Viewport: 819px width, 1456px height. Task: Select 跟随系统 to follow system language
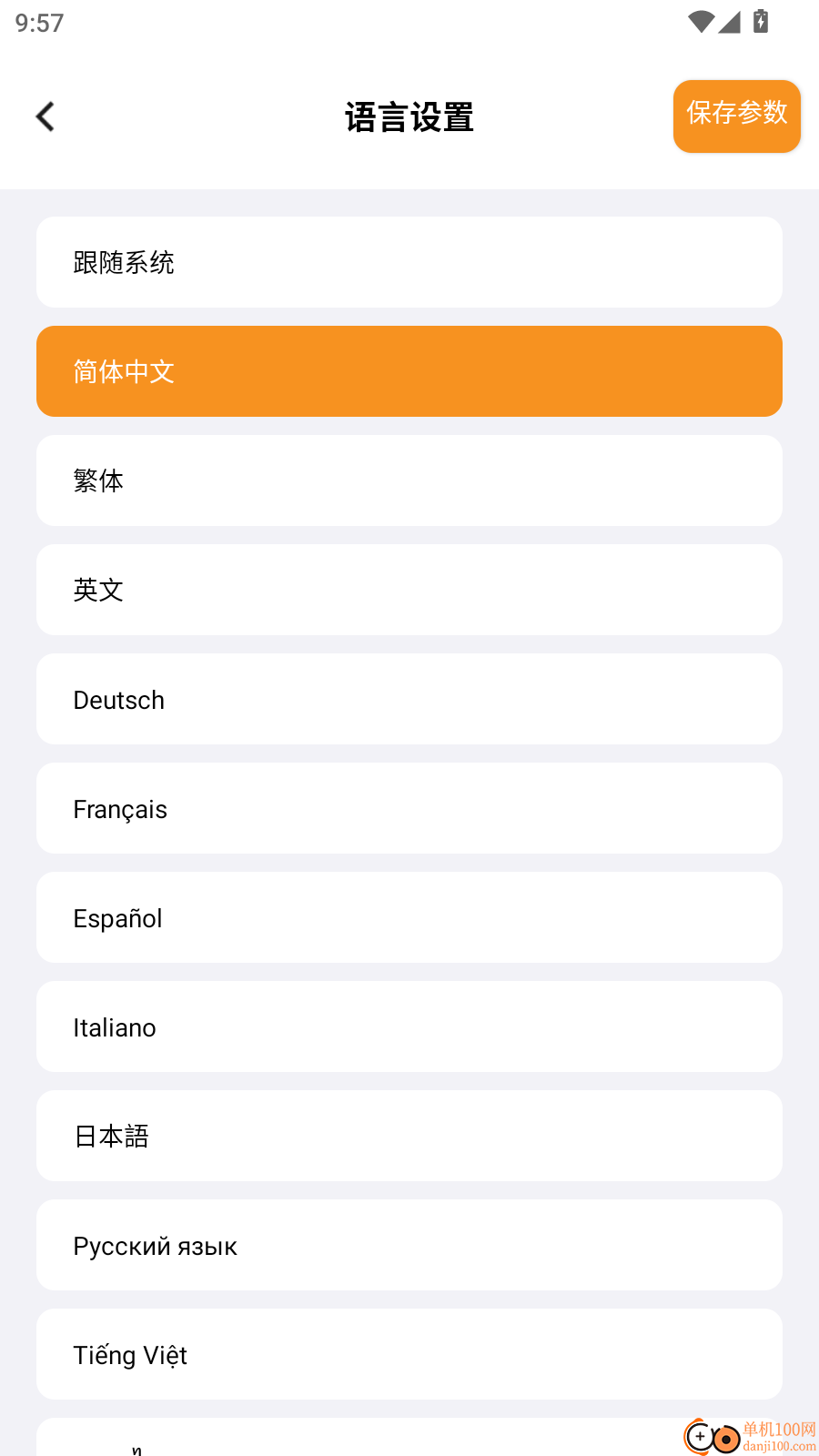point(409,262)
